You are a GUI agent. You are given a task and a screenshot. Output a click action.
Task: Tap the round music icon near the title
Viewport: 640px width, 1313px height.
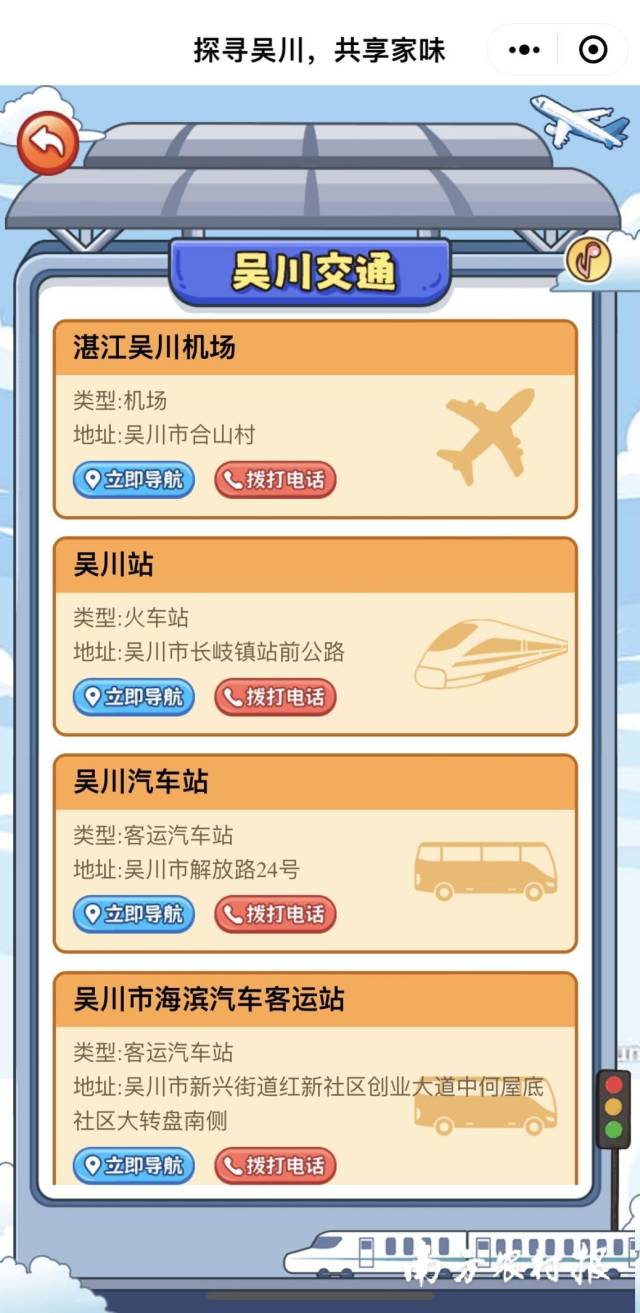(x=588, y=261)
